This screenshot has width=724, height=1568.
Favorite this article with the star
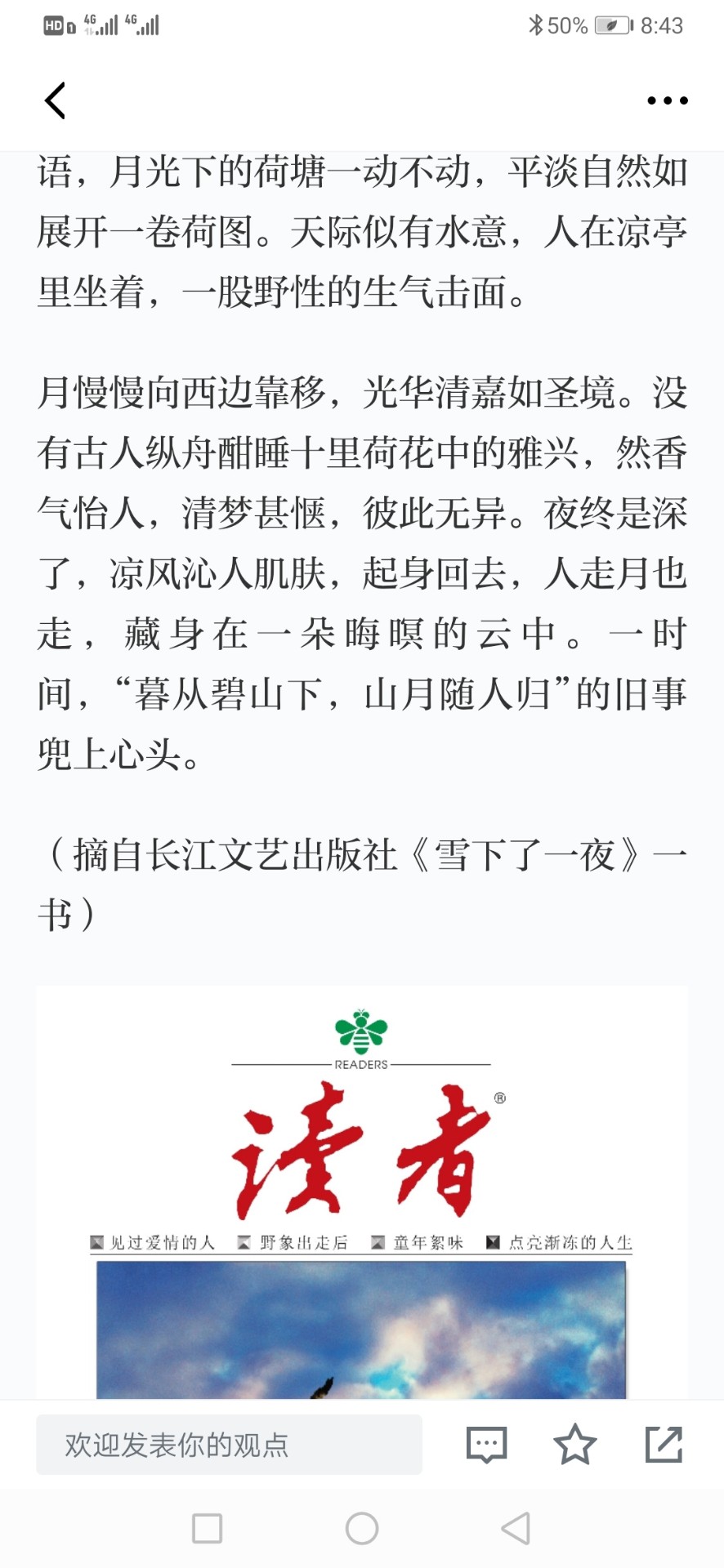click(x=575, y=1445)
